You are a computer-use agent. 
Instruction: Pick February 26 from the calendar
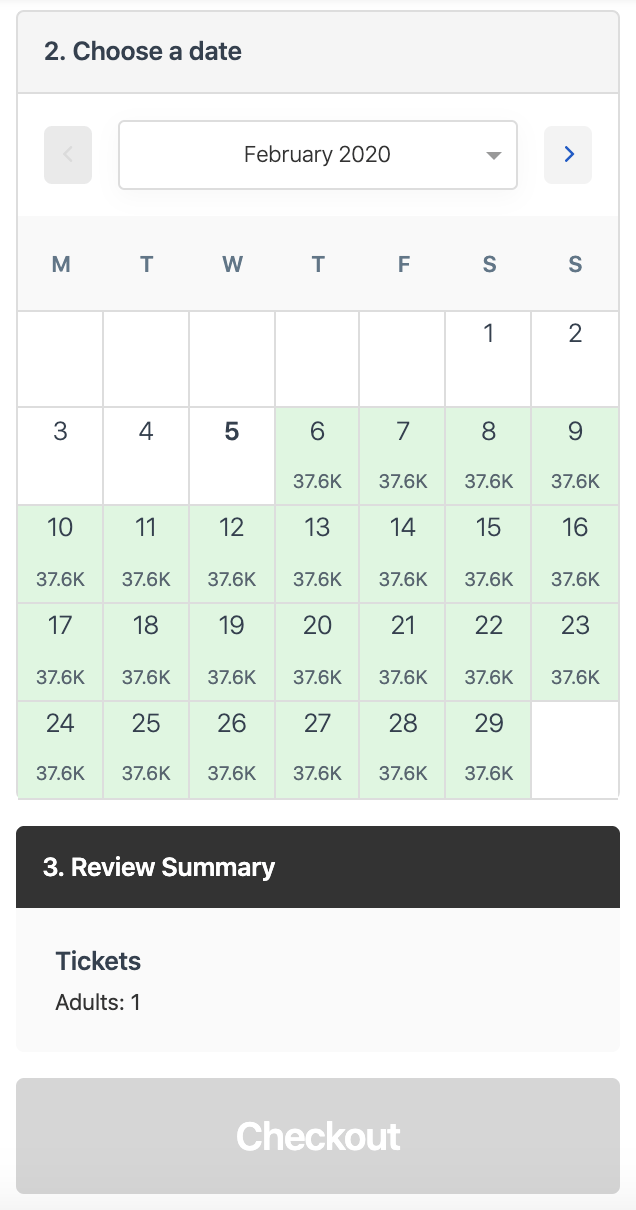(x=232, y=748)
